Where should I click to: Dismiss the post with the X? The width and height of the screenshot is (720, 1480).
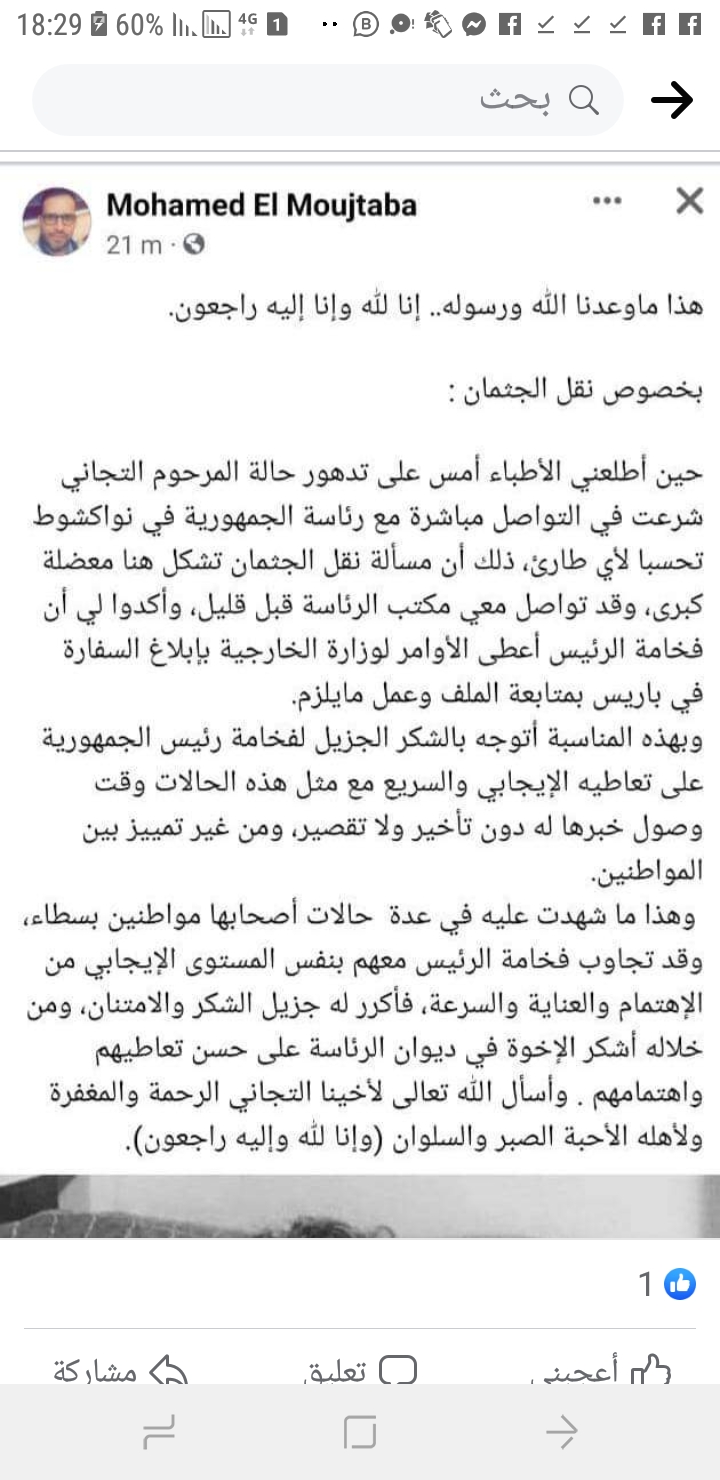[690, 201]
